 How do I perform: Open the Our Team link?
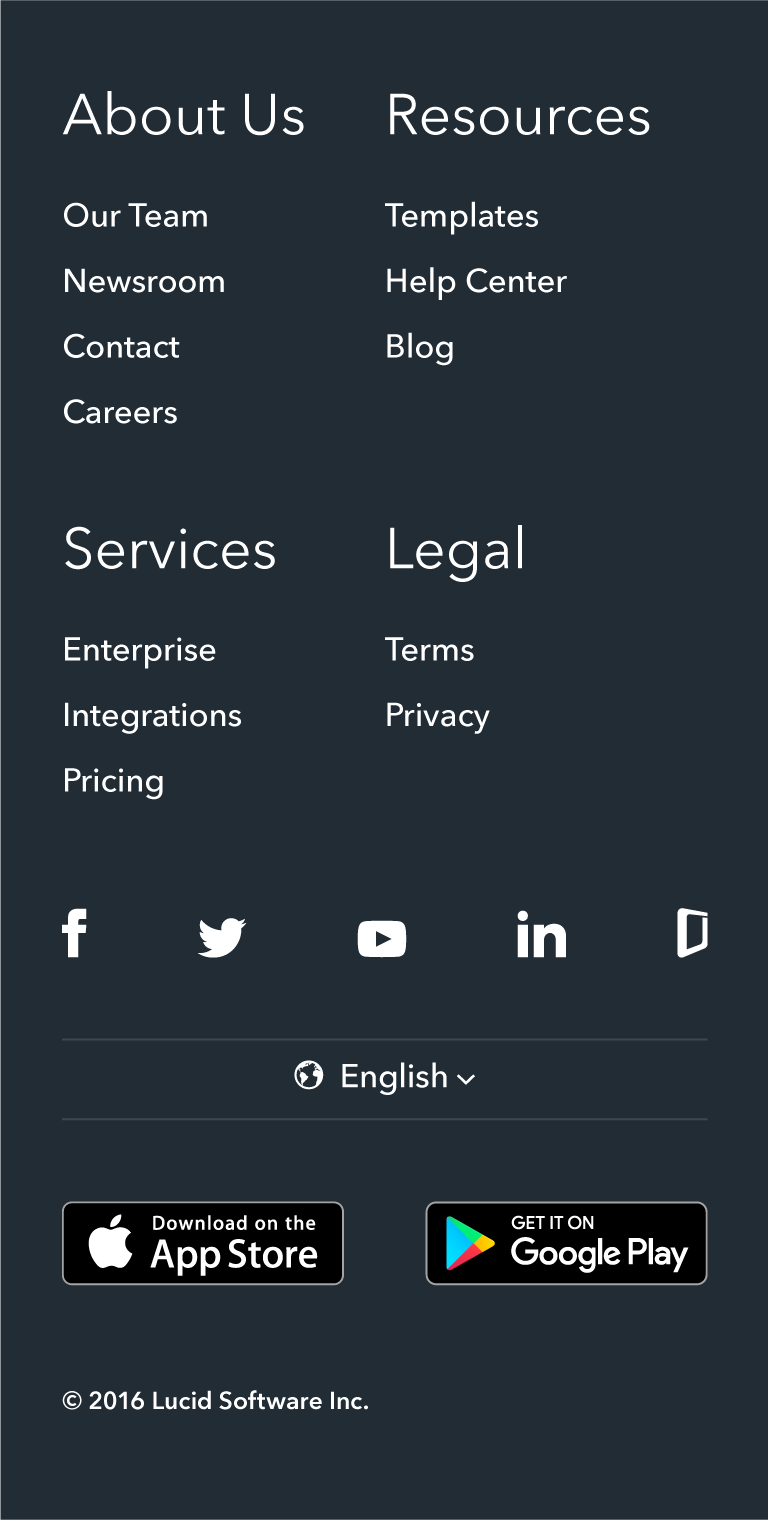click(136, 215)
